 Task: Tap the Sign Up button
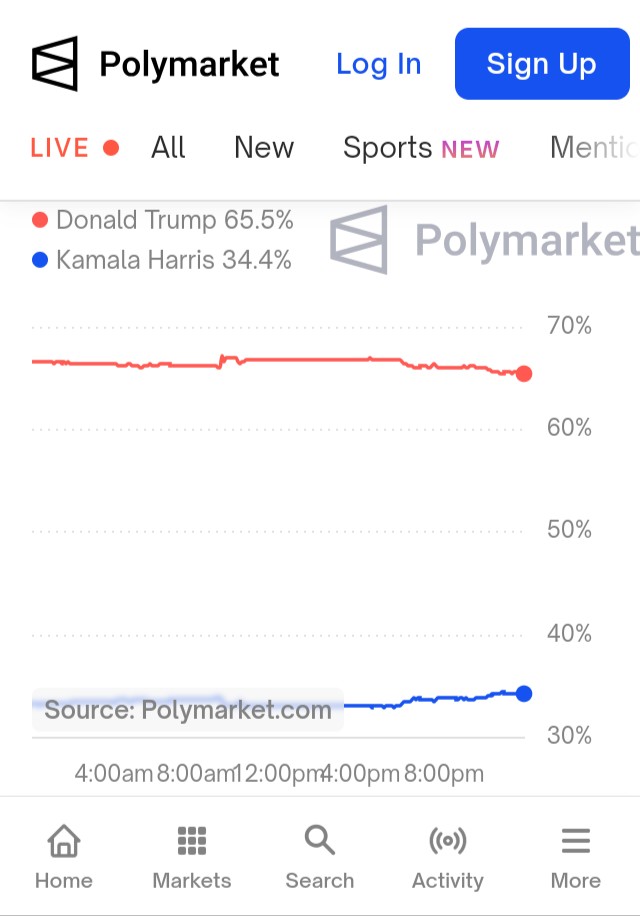541,64
